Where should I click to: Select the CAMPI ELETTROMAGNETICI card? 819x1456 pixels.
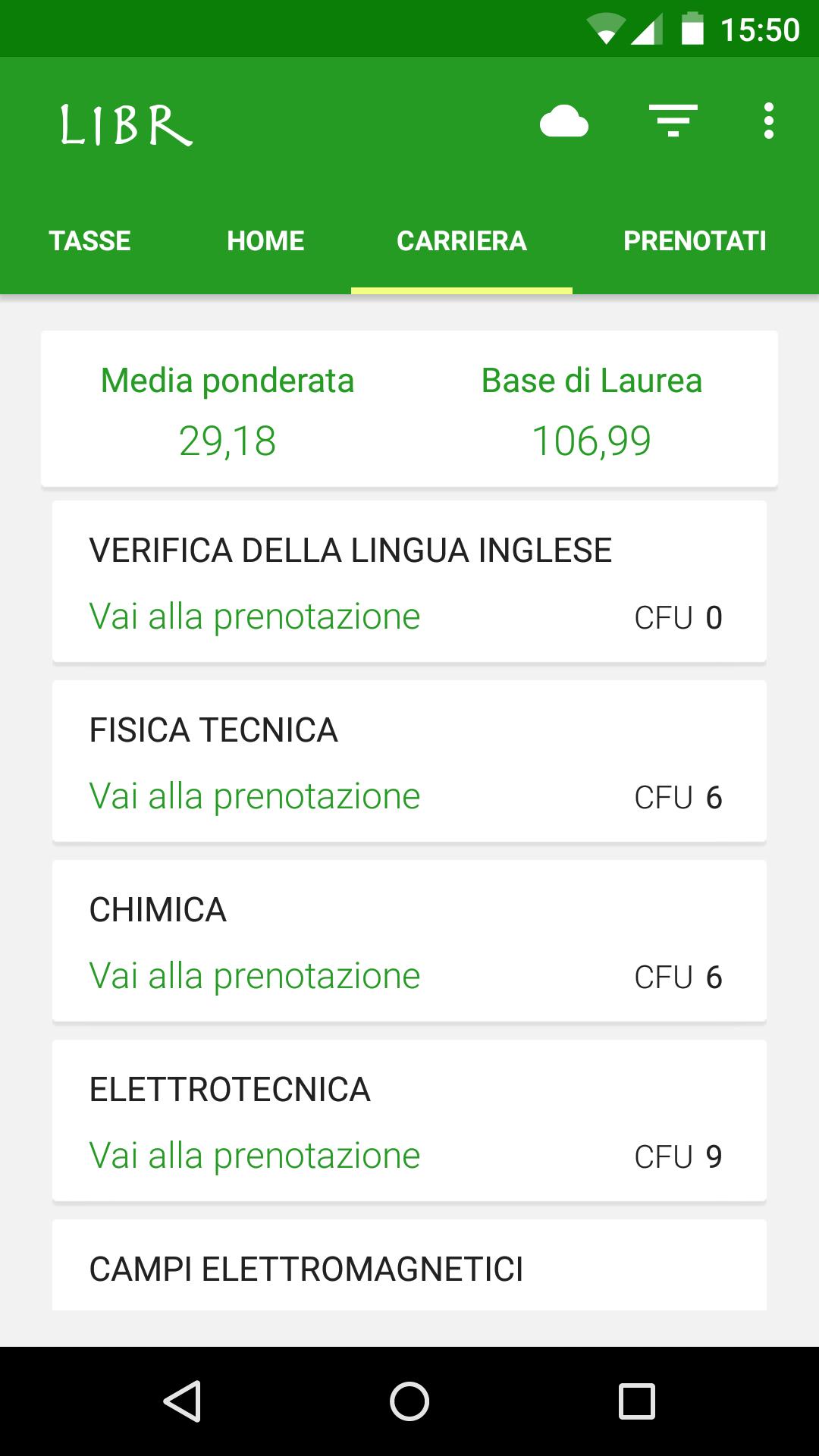pyautogui.click(x=409, y=1265)
